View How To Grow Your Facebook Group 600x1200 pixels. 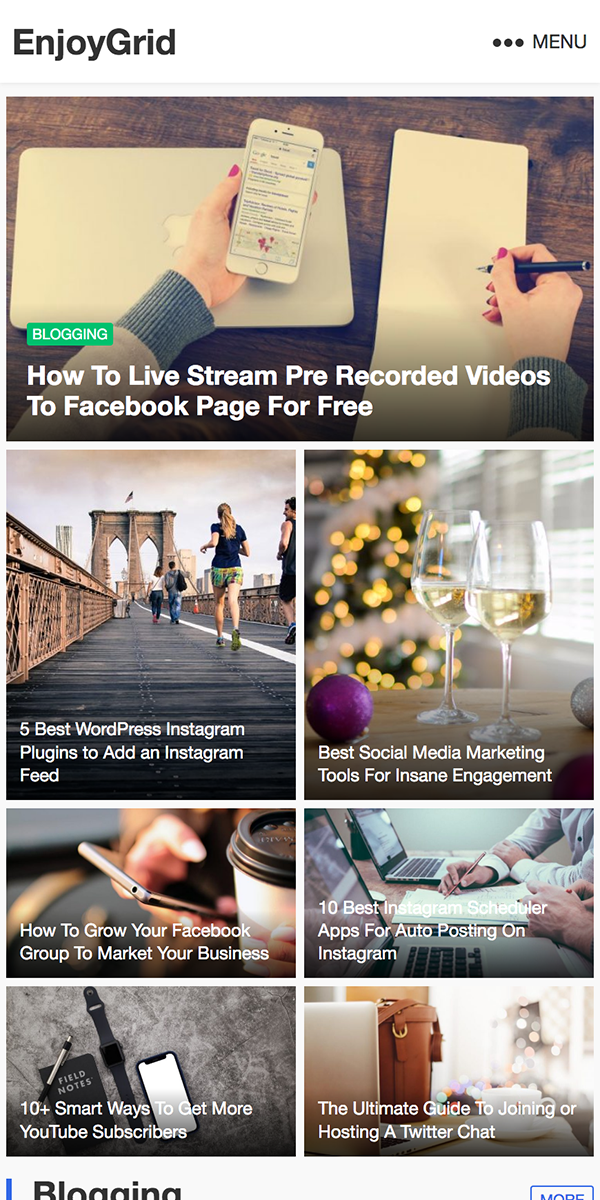[x=144, y=941]
